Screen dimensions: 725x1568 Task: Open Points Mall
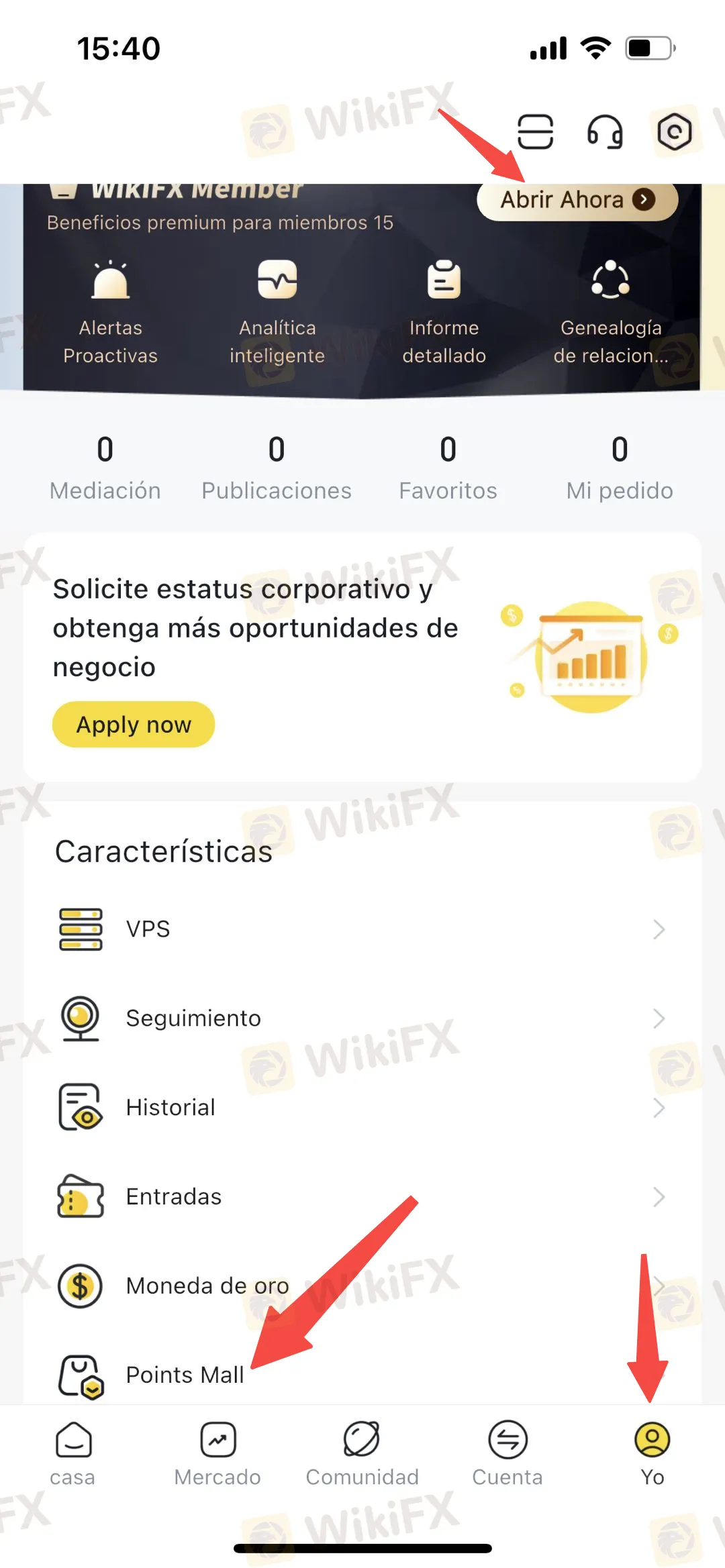coord(185,1374)
